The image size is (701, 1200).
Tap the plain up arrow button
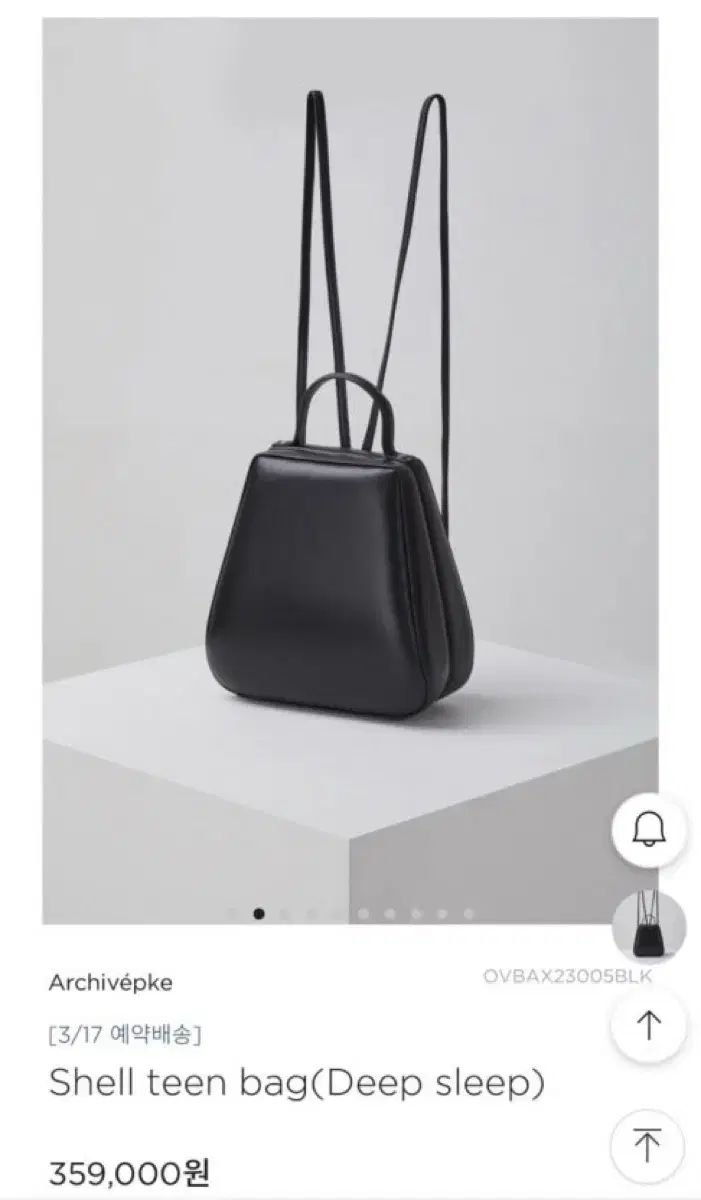point(649,1025)
